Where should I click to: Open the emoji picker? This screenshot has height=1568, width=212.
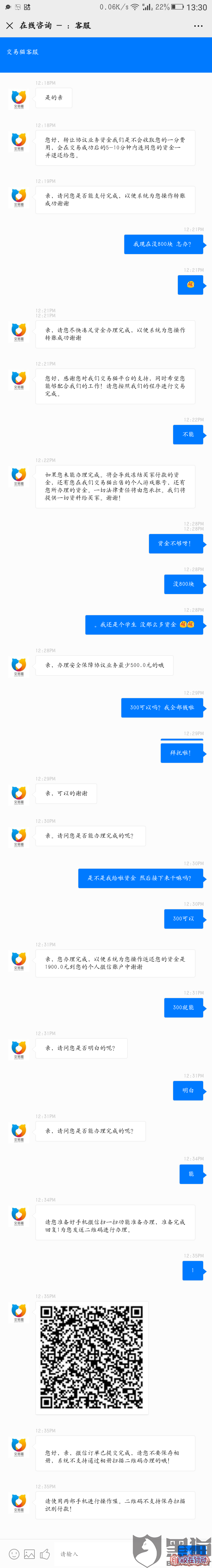click(x=14, y=1553)
